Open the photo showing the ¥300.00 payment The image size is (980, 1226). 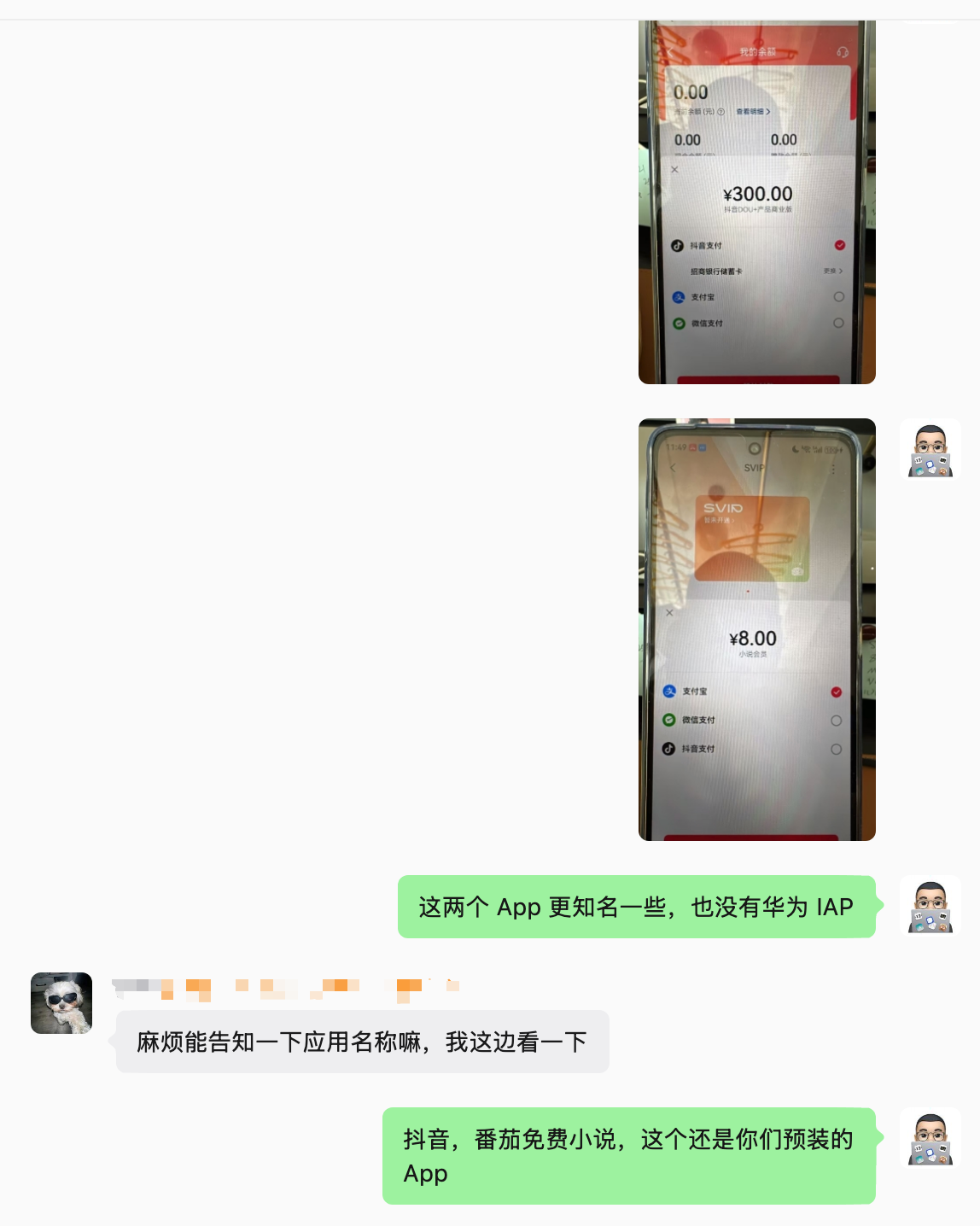(x=756, y=202)
